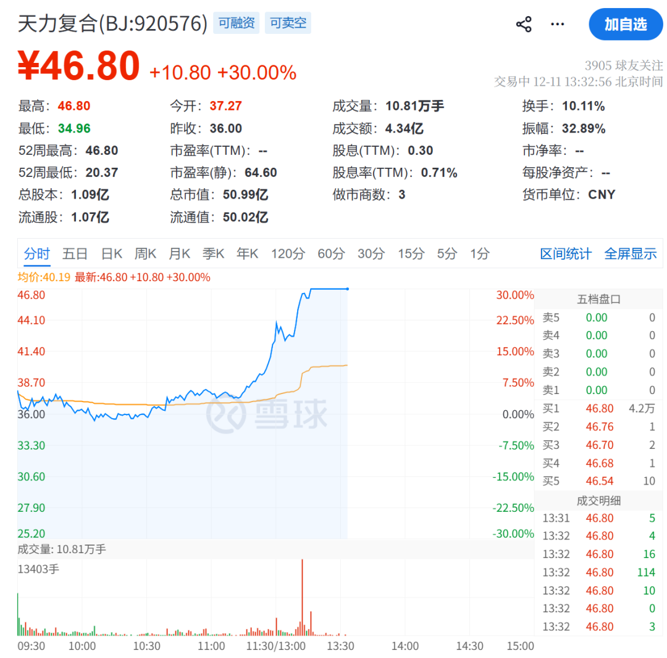Select the 30分 chart interval
This screenshot has height=658, width=667.
coord(371,254)
